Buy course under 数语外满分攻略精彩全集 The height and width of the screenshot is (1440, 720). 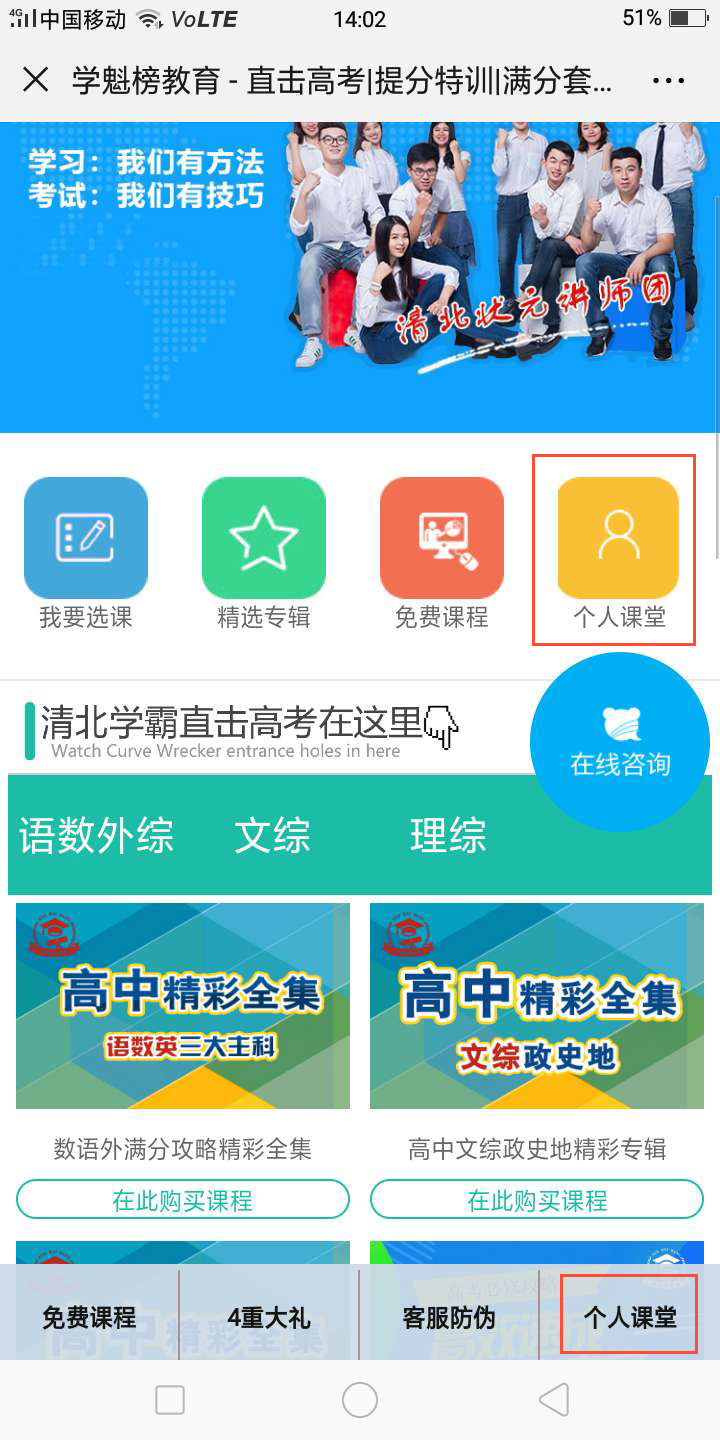pyautogui.click(x=183, y=1200)
